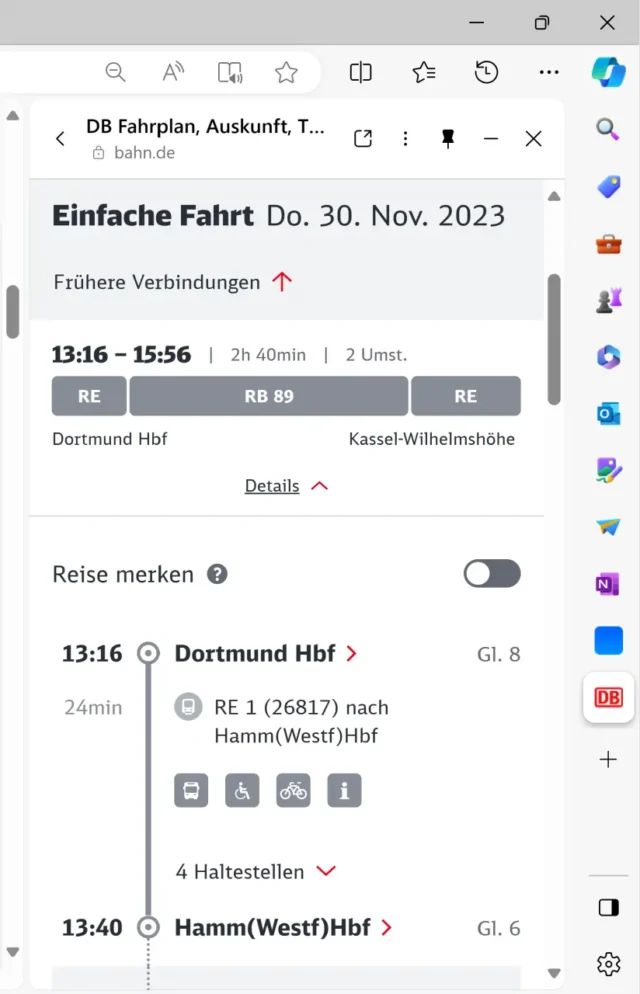The image size is (640, 994).
Task: Pin the DB sidebar panel
Action: click(x=448, y=139)
